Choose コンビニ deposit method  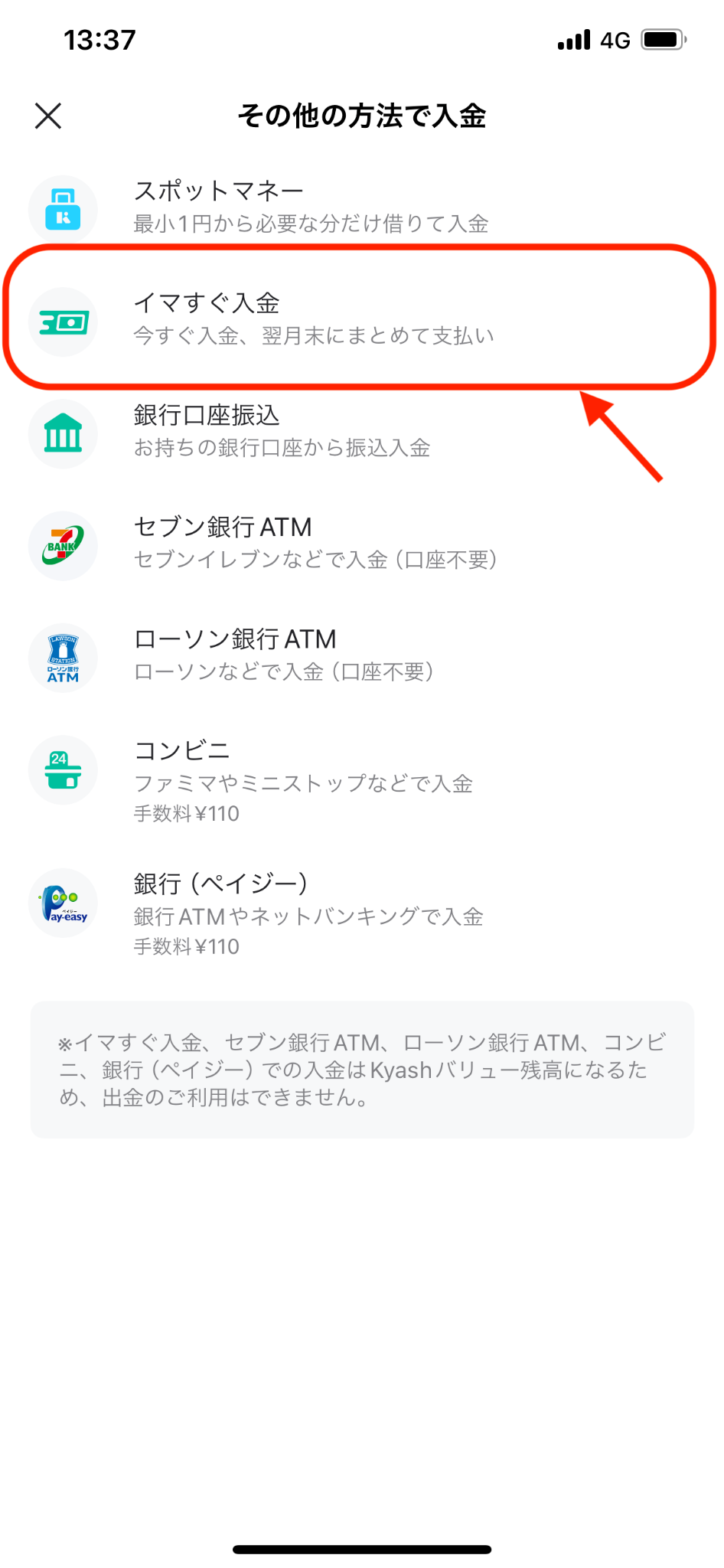[x=303, y=779]
